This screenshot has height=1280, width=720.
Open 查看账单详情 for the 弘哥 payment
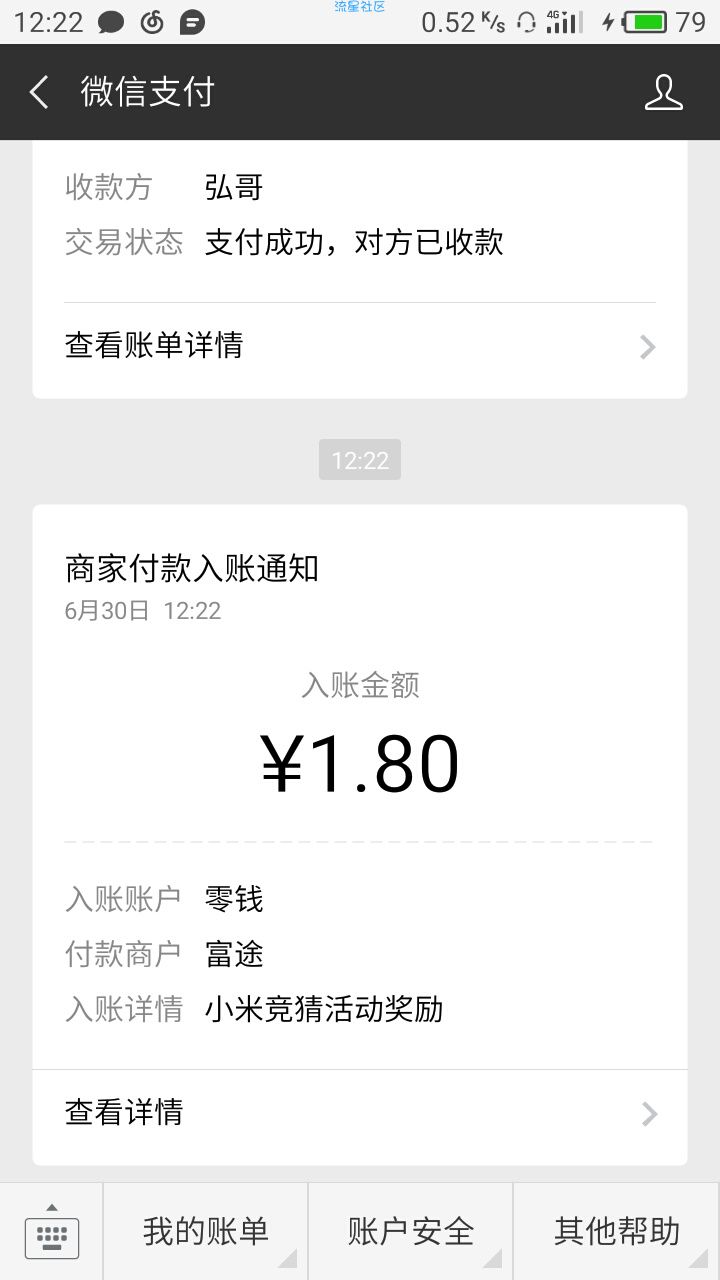click(360, 347)
